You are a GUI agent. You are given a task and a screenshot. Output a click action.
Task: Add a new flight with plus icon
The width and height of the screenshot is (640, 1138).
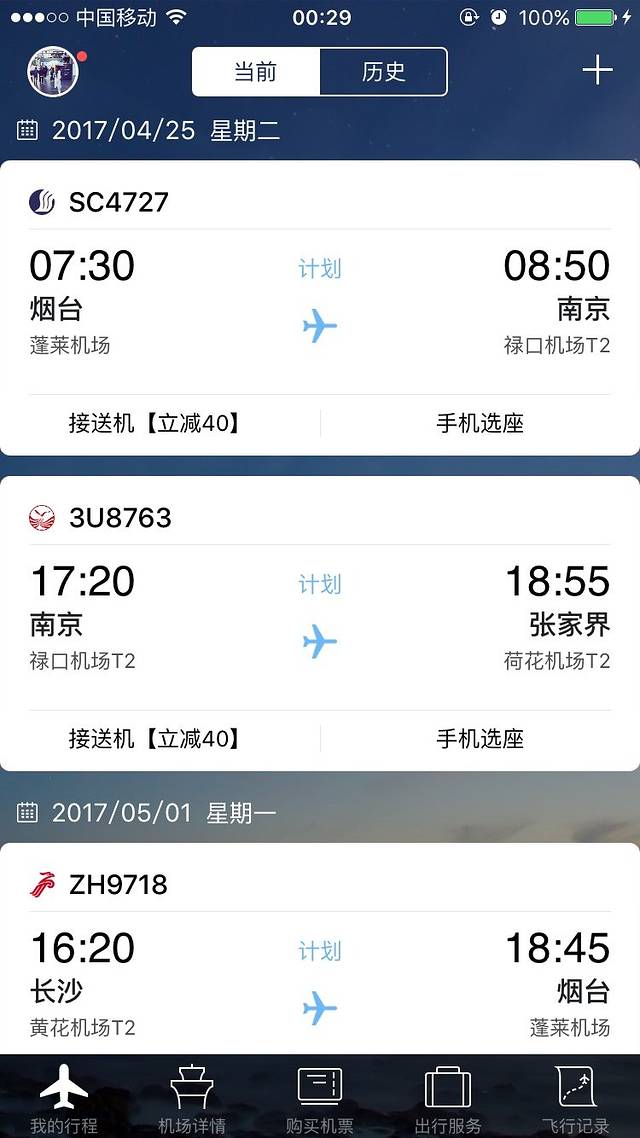point(597,71)
